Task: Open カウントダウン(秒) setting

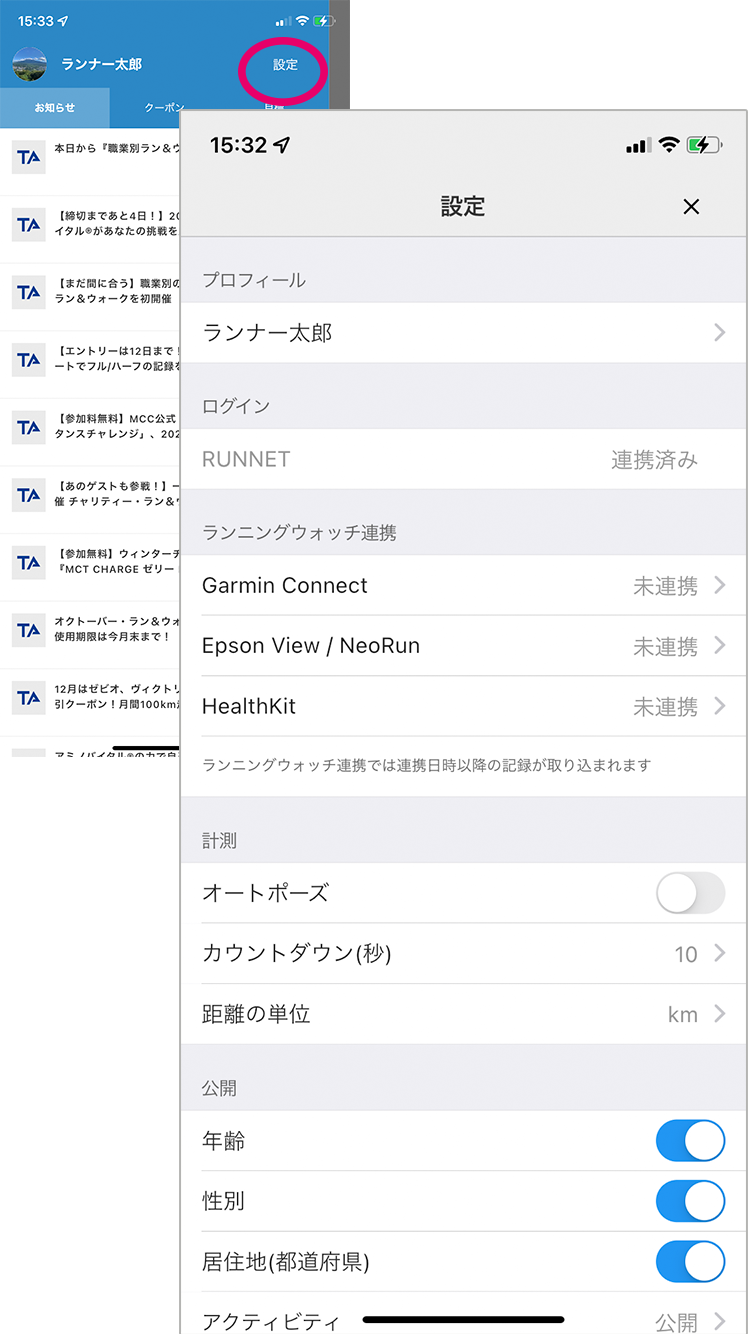Action: tap(466, 954)
